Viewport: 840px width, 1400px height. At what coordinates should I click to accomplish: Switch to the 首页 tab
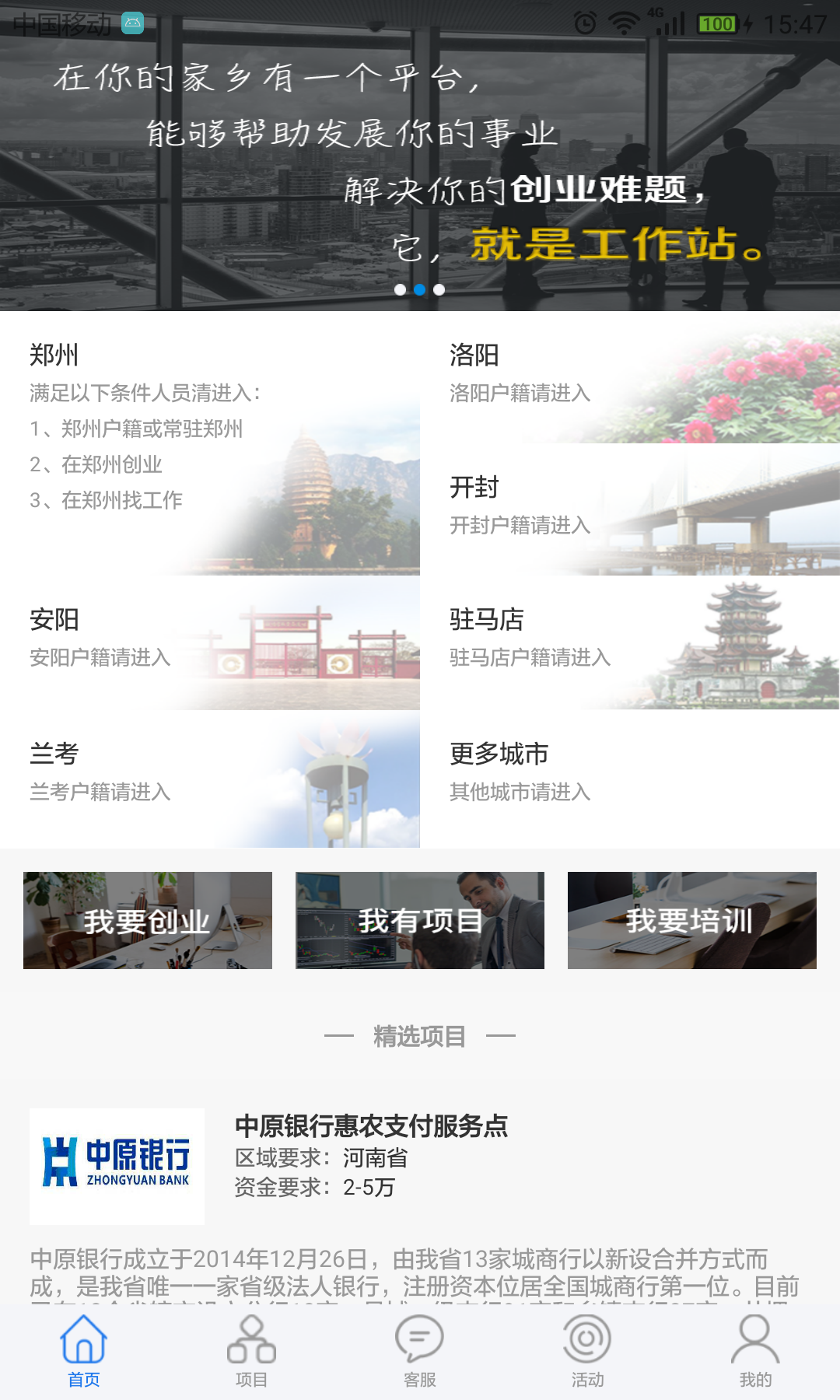(x=84, y=1351)
